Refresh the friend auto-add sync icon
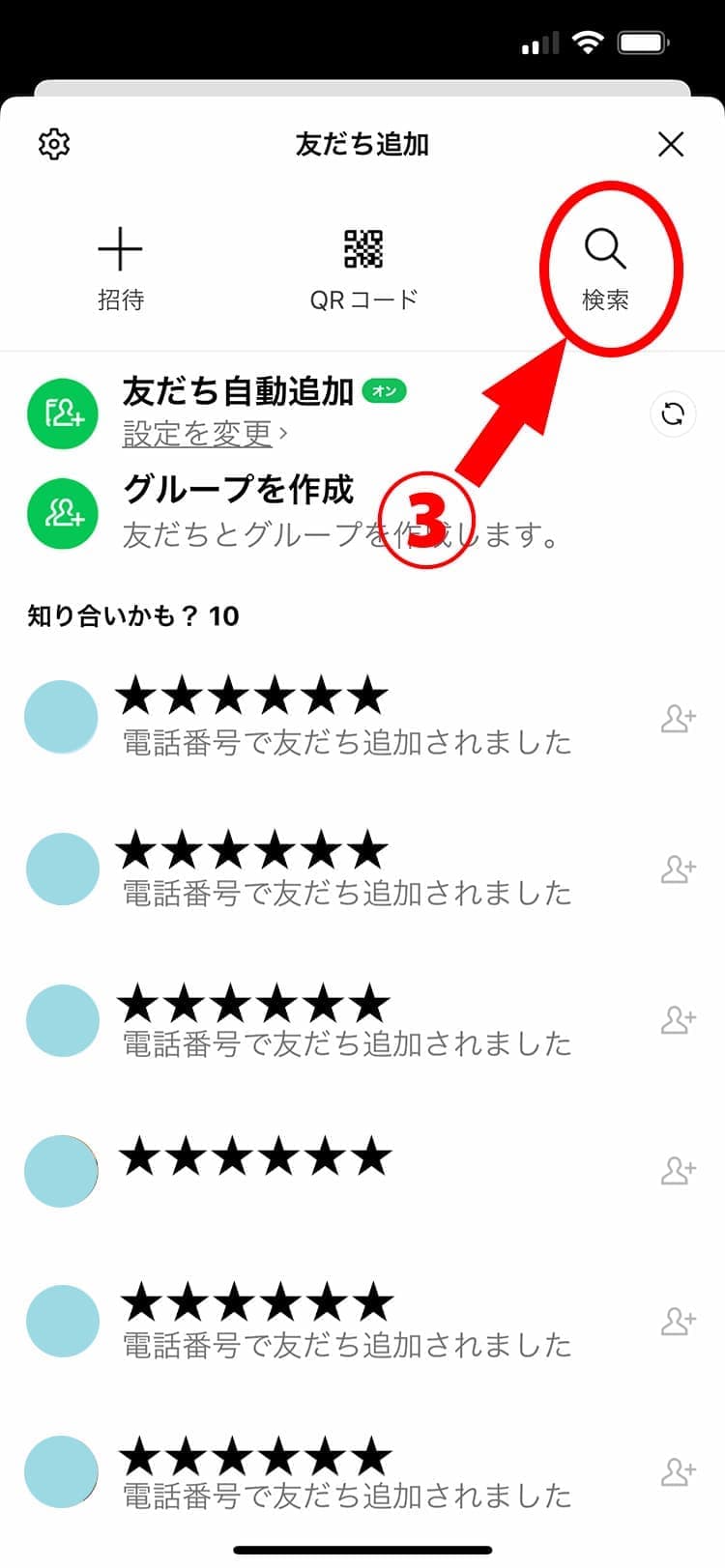The width and height of the screenshot is (725, 1568). [x=673, y=414]
